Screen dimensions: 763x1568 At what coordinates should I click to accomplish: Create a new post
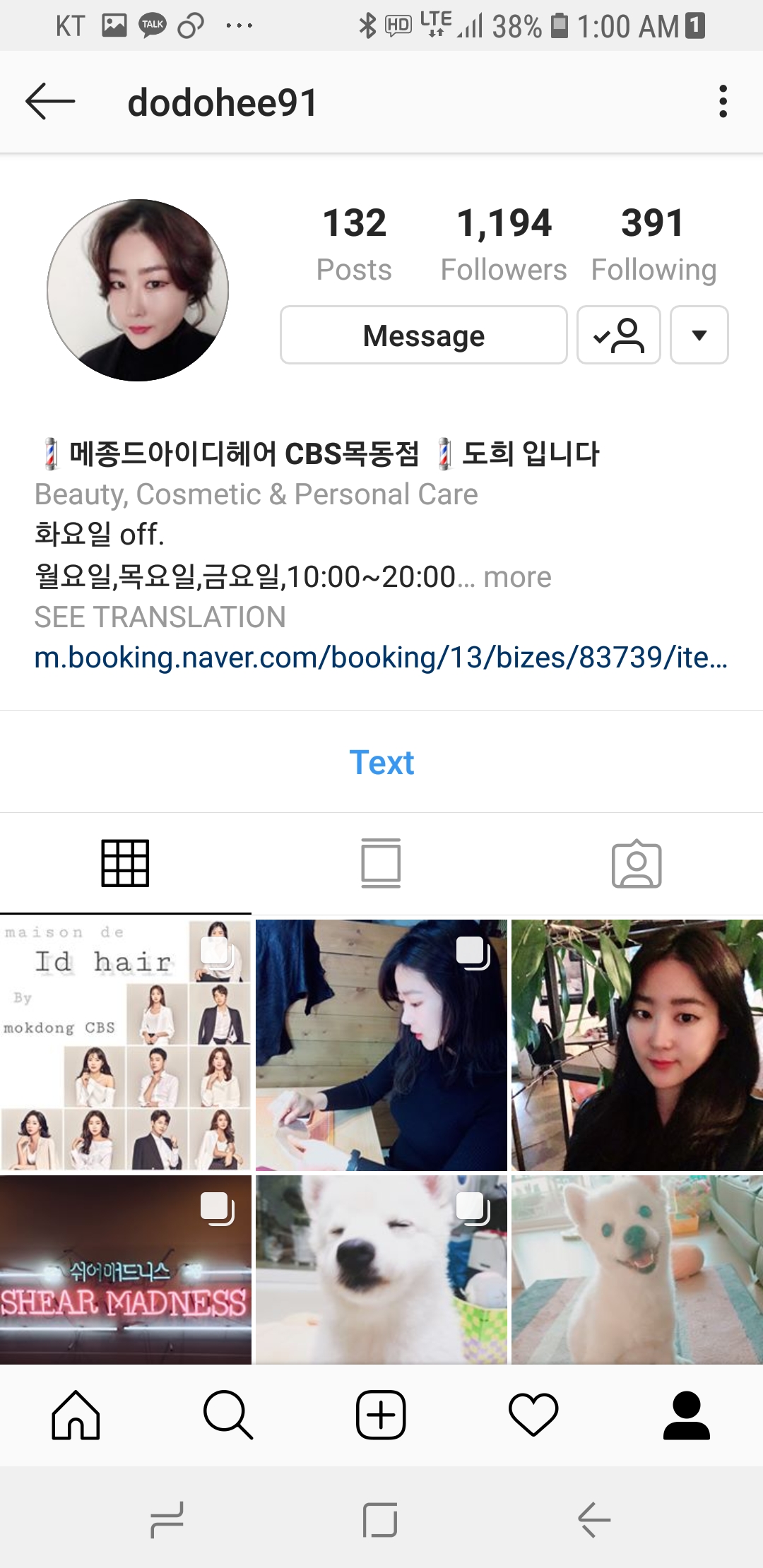(381, 1415)
